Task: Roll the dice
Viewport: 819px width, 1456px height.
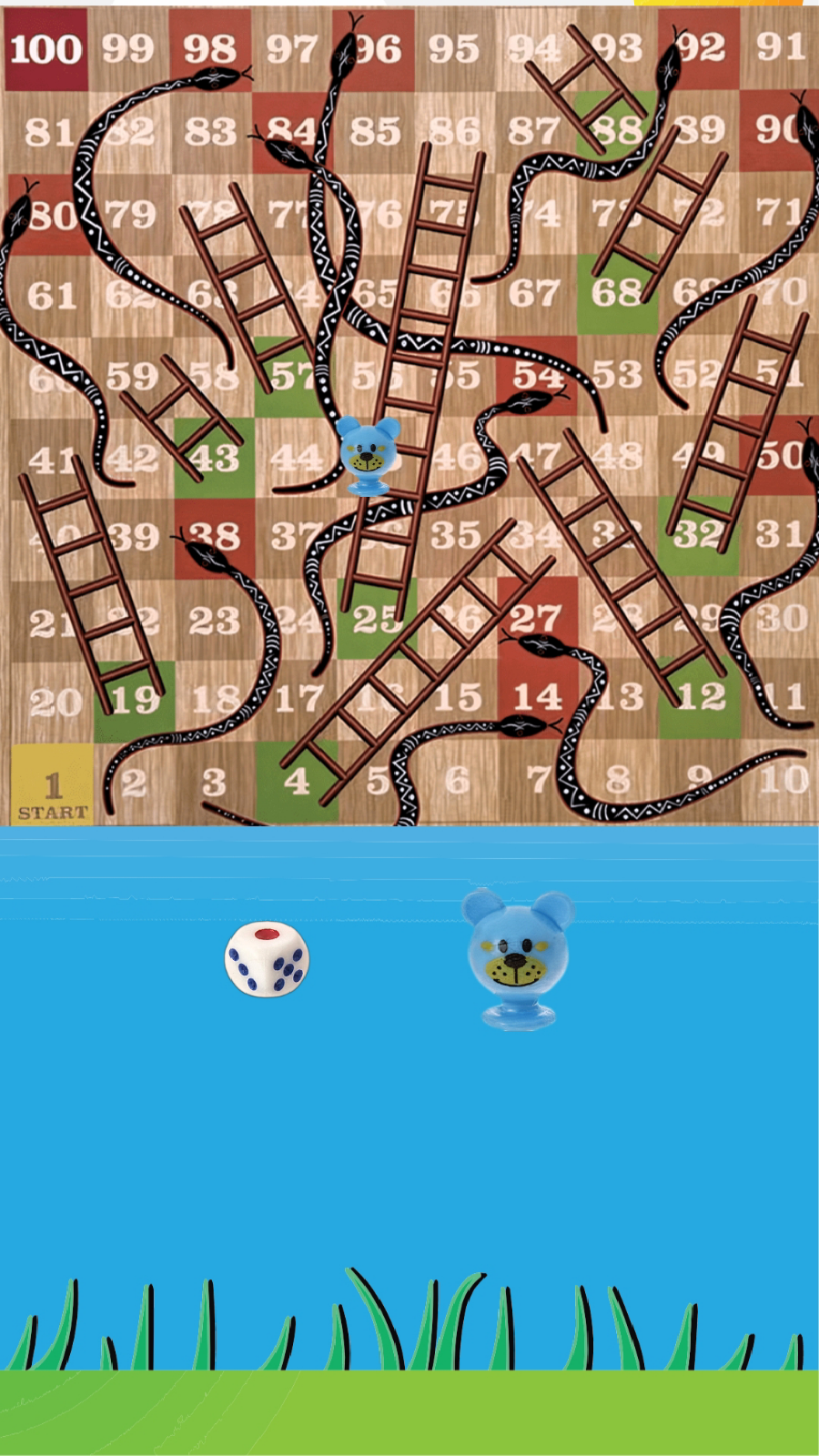Action: point(267,960)
